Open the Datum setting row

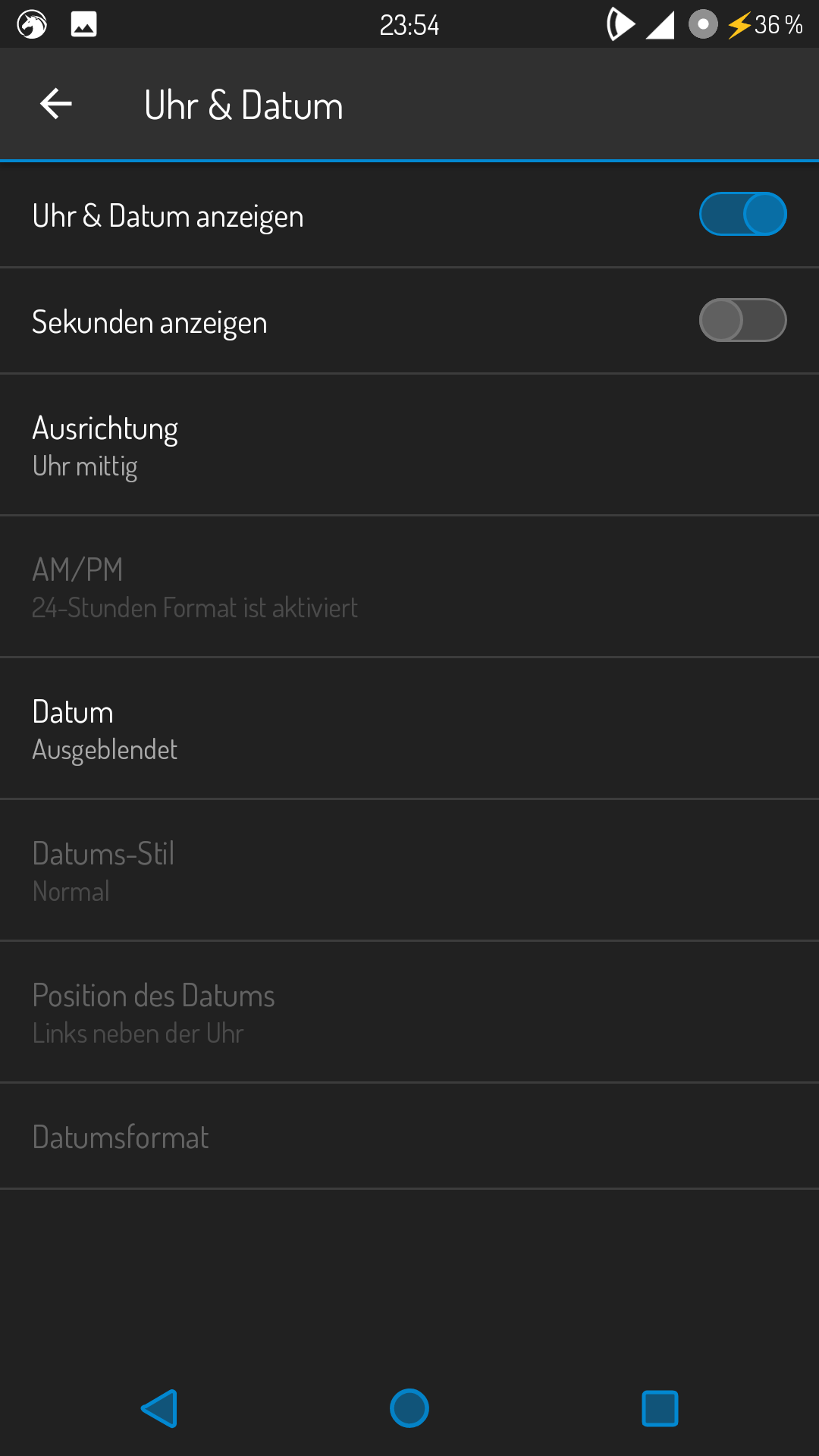tap(409, 729)
